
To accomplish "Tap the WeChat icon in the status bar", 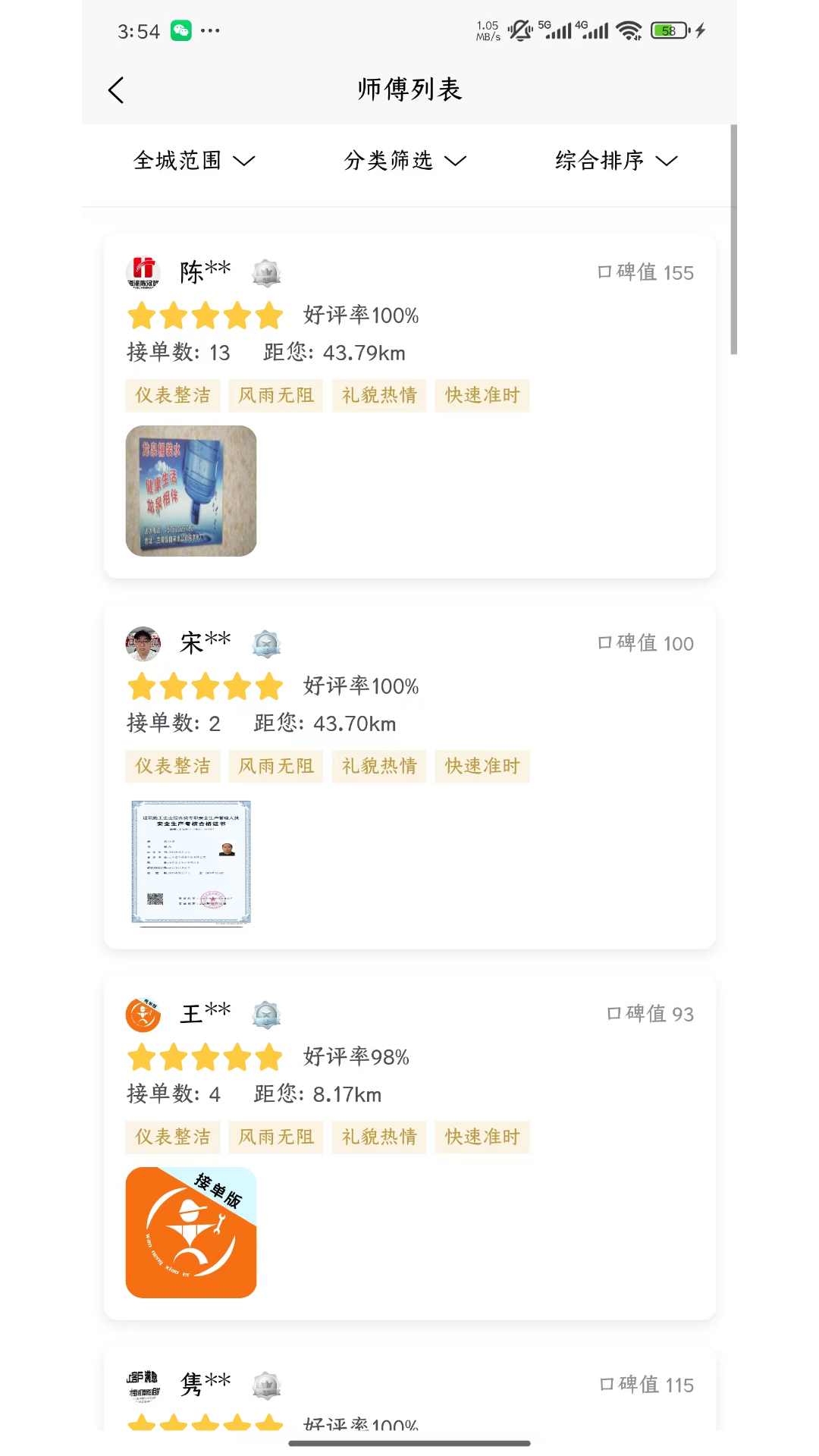I will 179,30.
